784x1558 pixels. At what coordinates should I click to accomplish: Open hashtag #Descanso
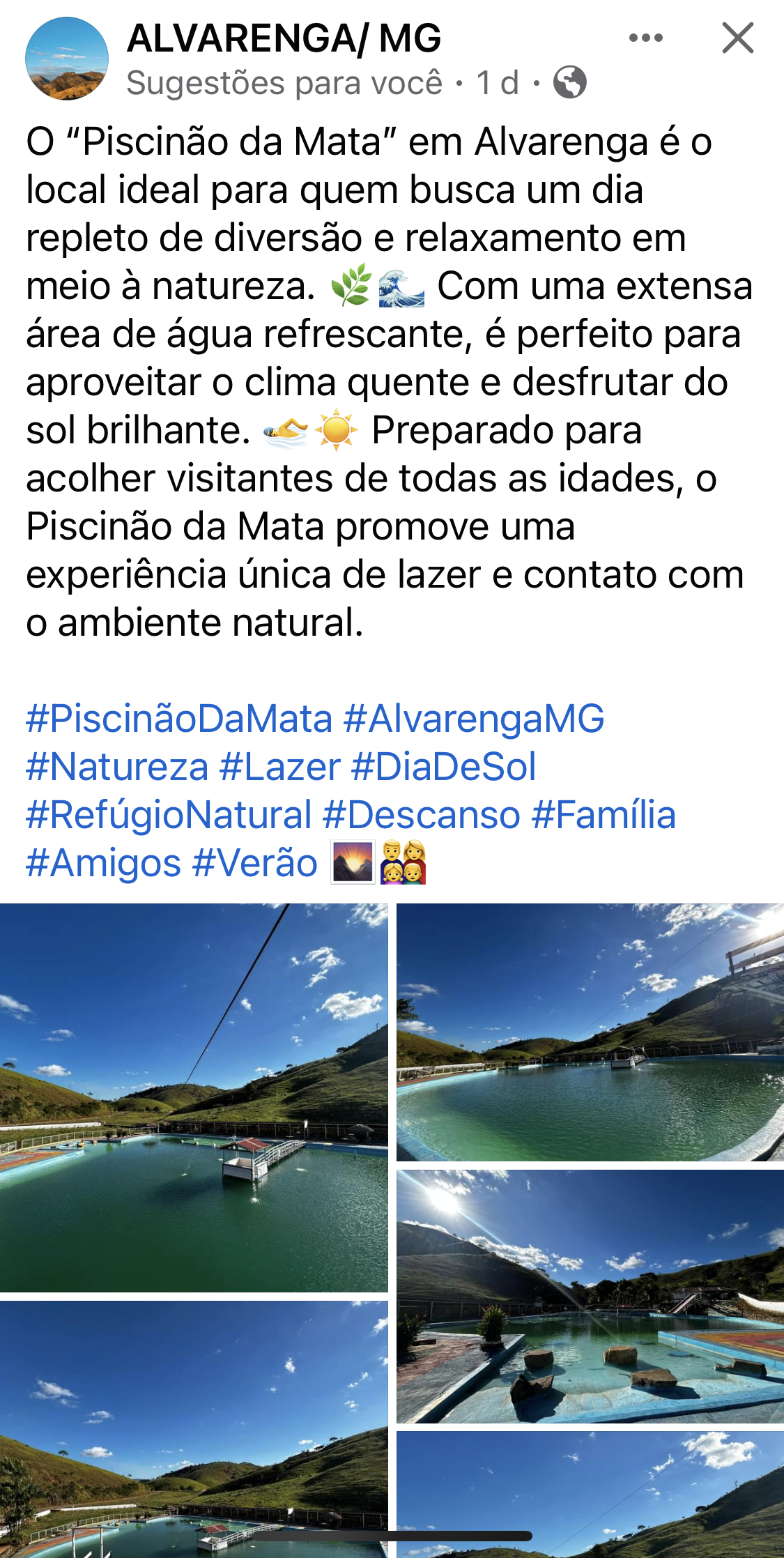[x=422, y=815]
